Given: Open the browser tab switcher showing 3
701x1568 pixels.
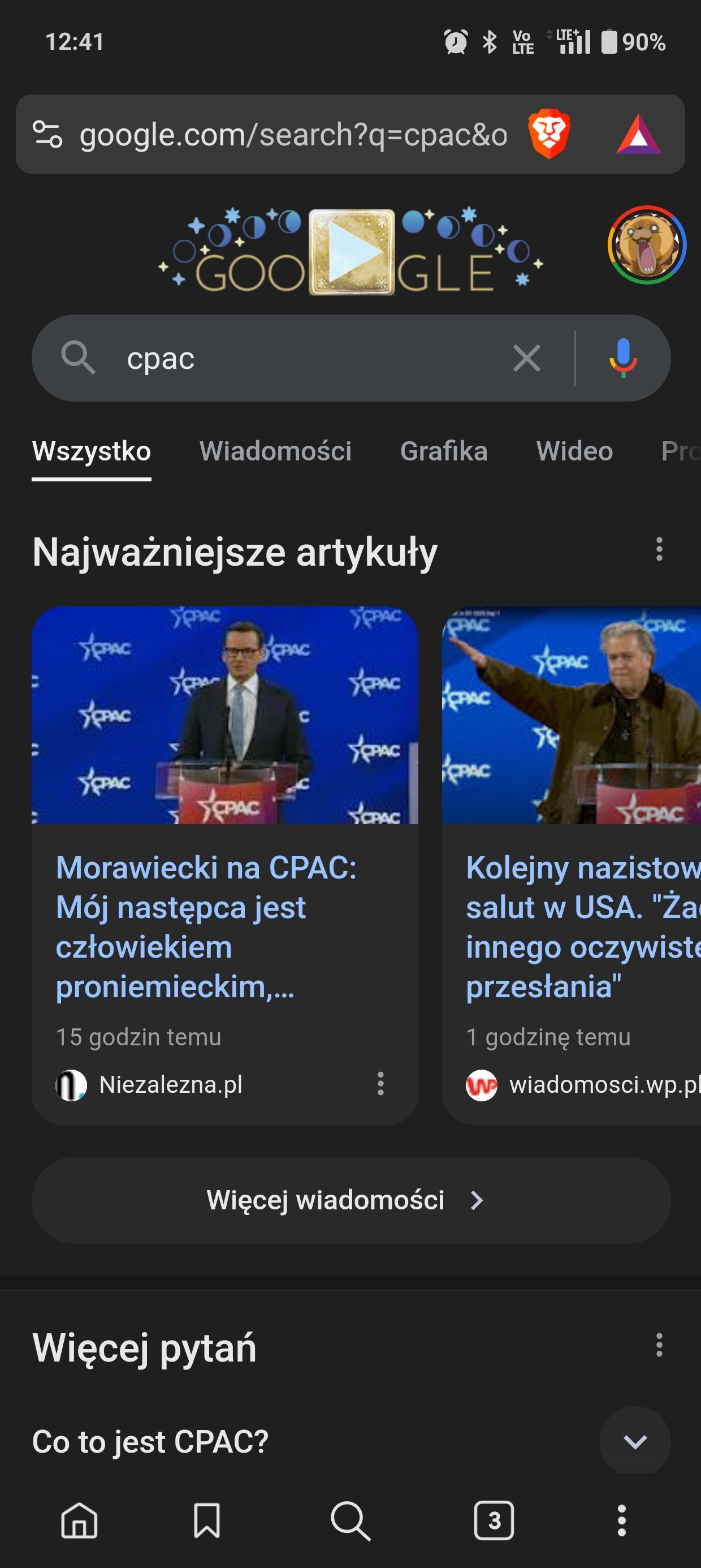Looking at the screenshot, I should [x=494, y=1520].
